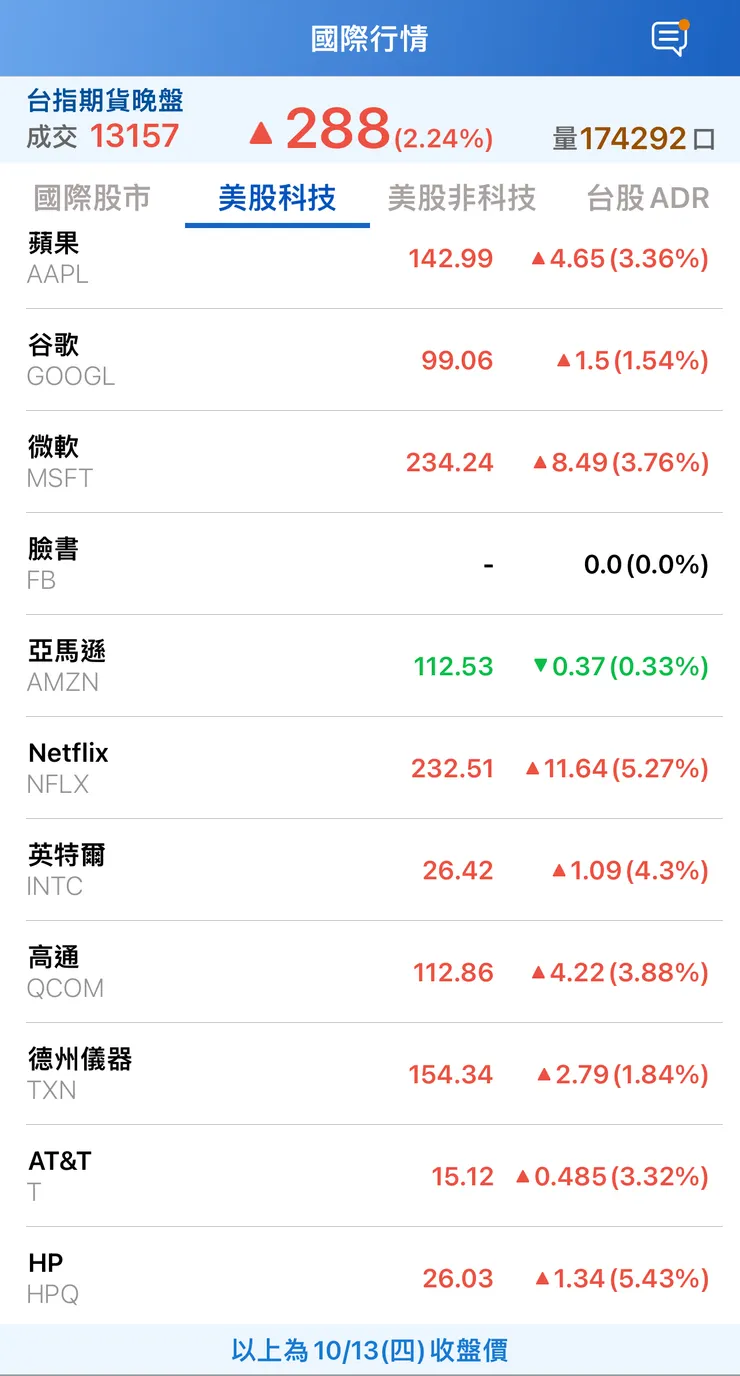Tap the chat bubble with orange badge
The width and height of the screenshot is (740, 1376).
(x=670, y=38)
